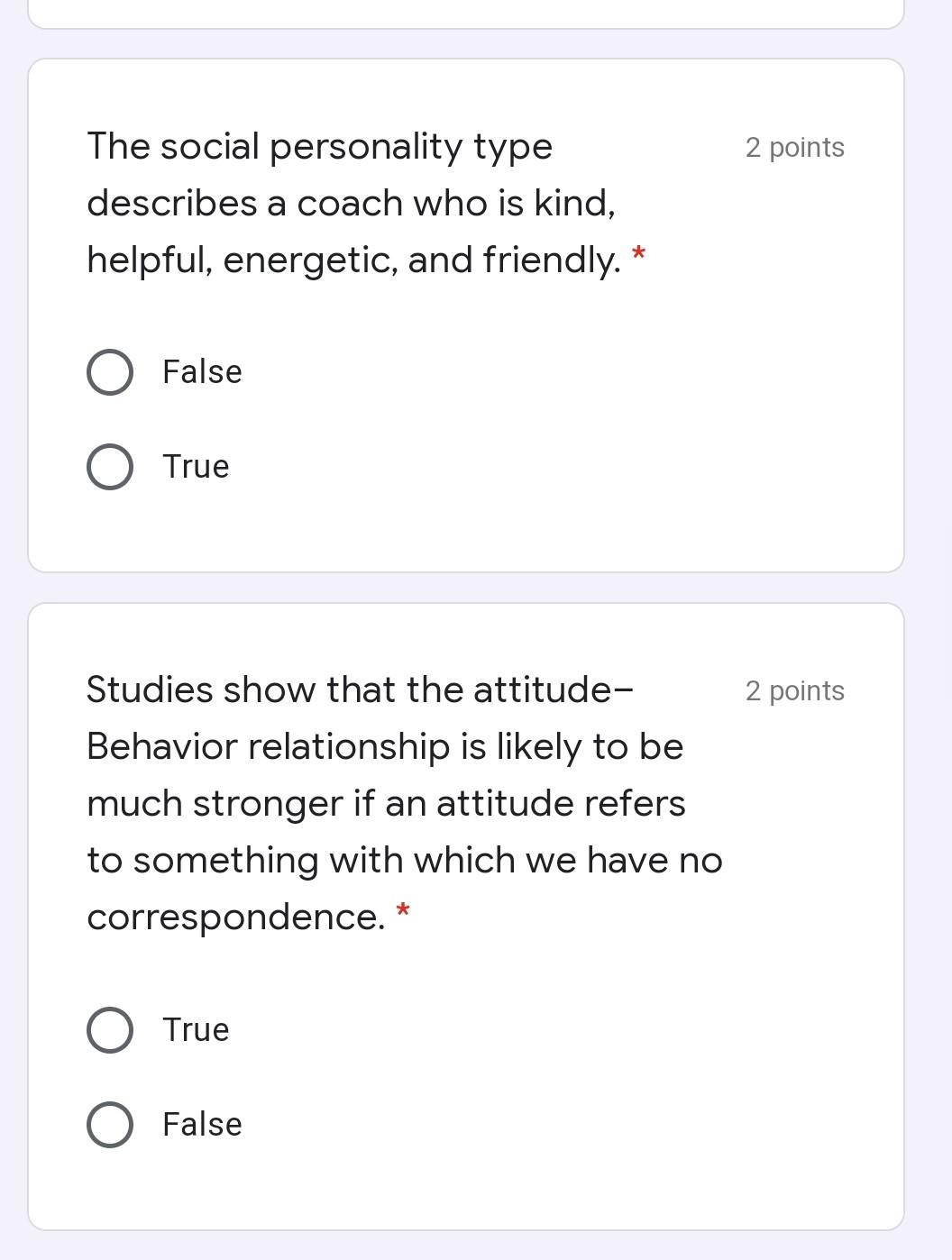Select False for the social personality question
952x1260 pixels.
(x=110, y=370)
